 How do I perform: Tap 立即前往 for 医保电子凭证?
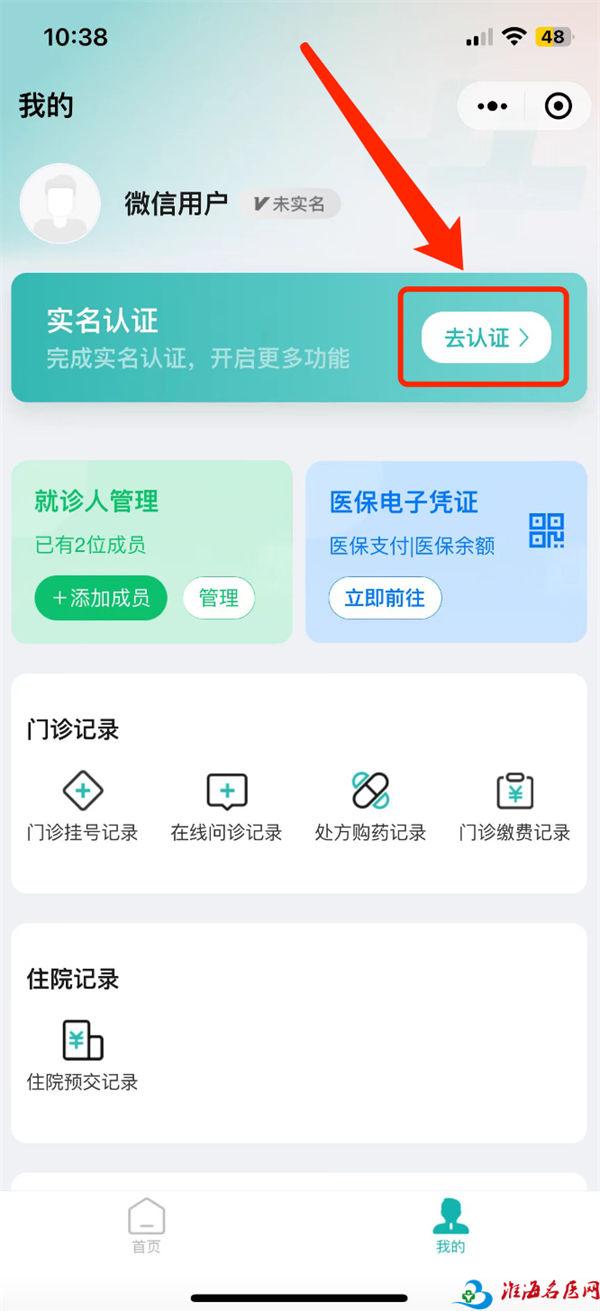(x=385, y=598)
